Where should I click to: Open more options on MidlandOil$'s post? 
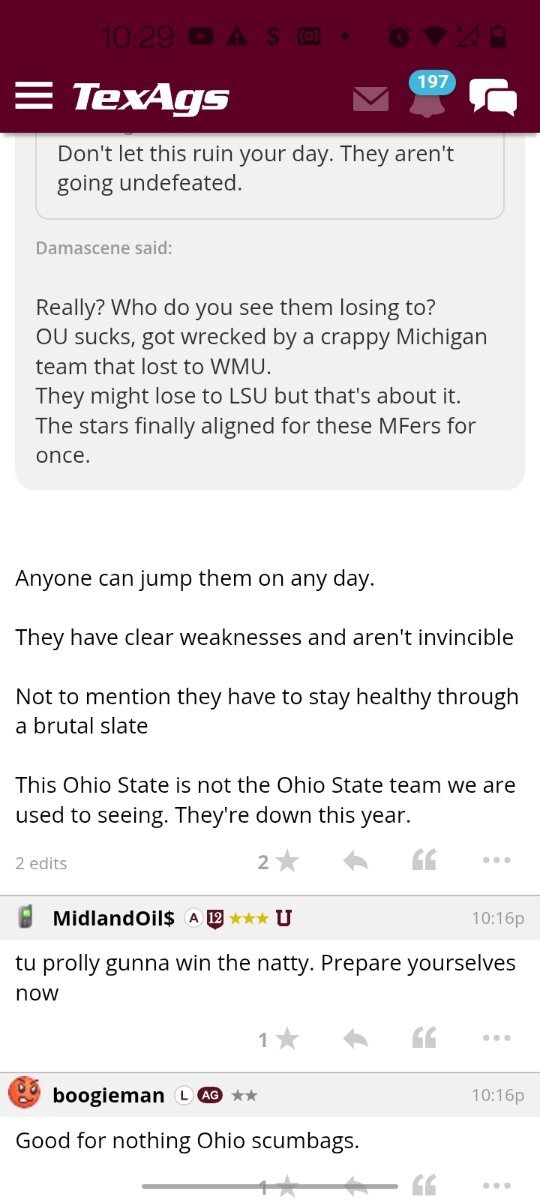496,1039
